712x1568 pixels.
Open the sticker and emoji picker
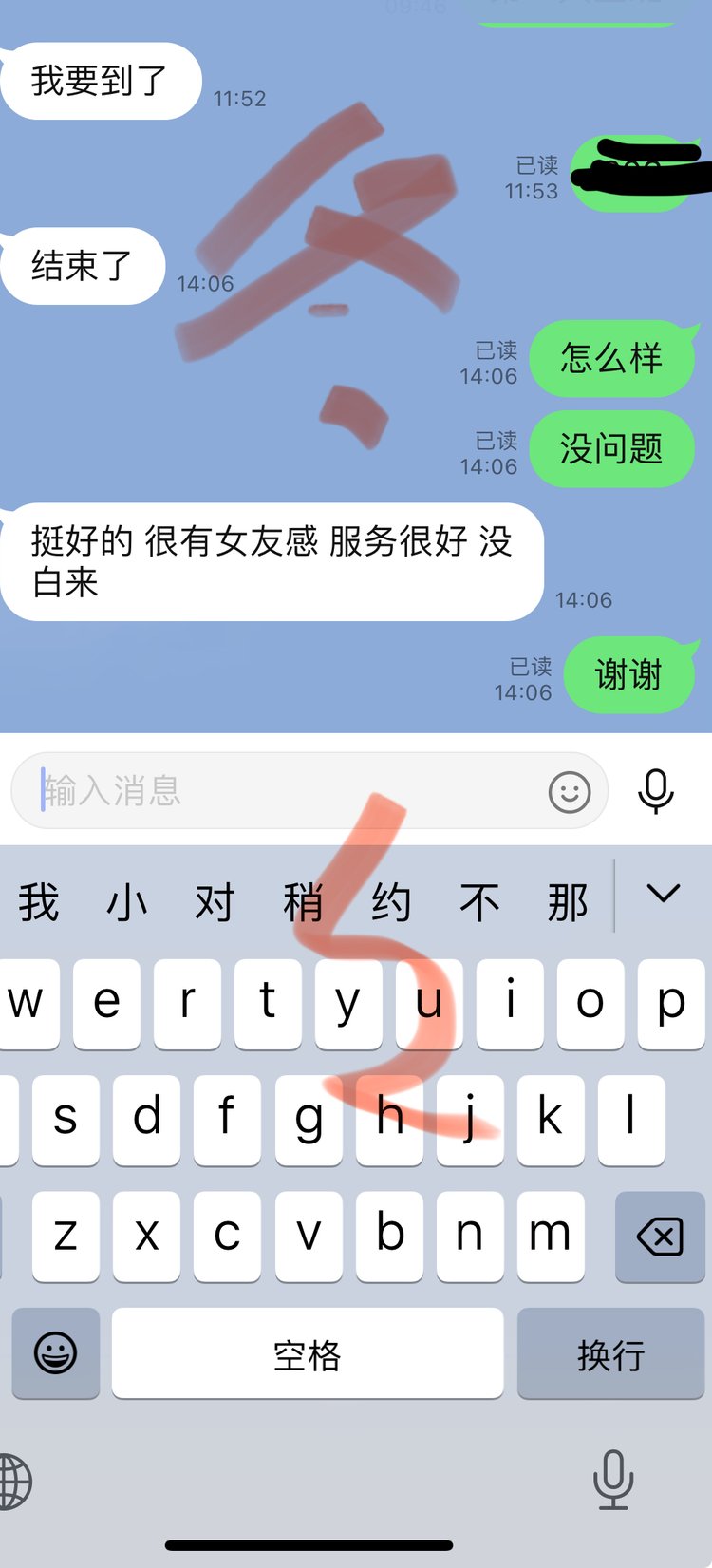pos(570,791)
